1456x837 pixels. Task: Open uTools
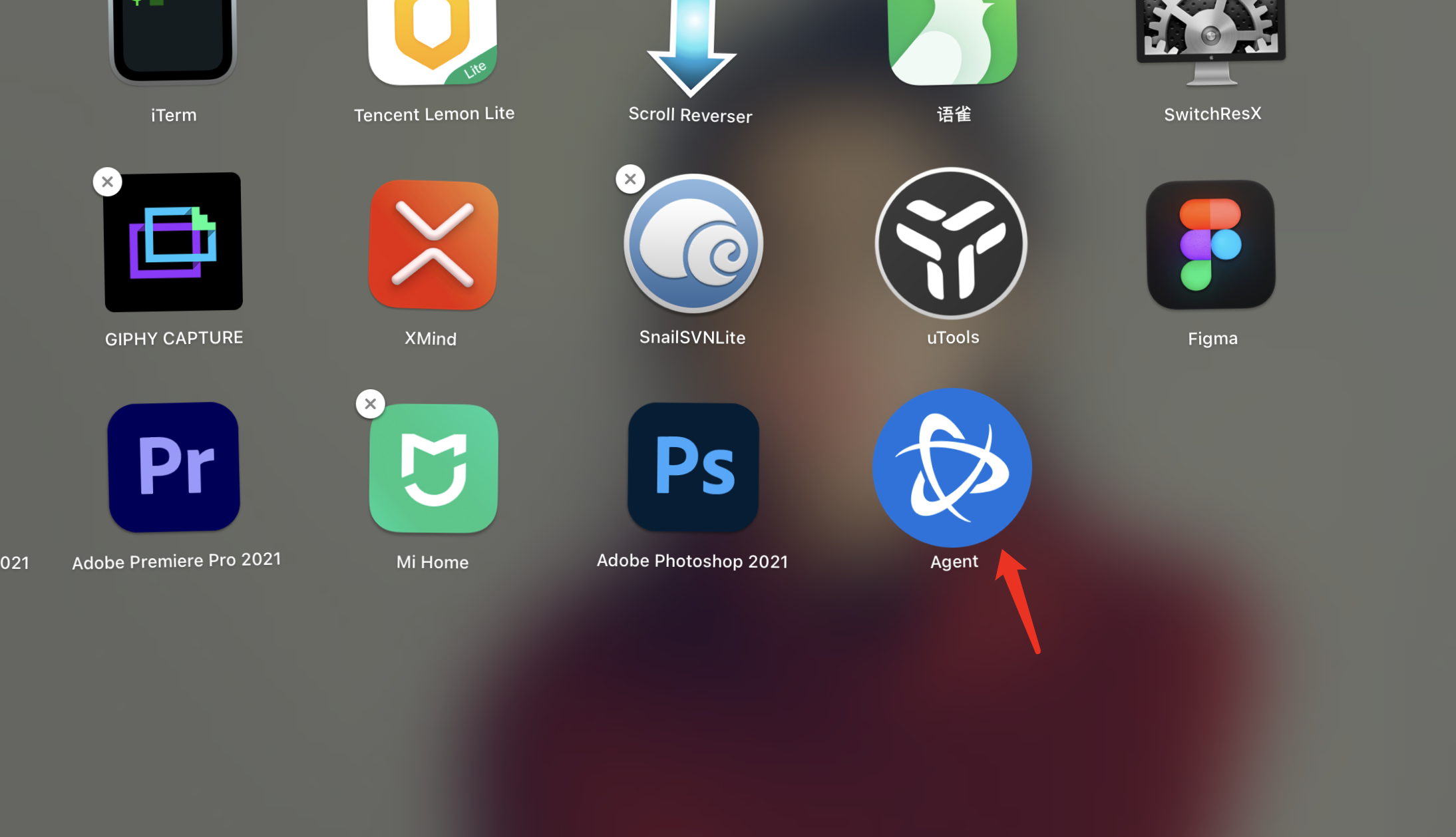pos(952,244)
